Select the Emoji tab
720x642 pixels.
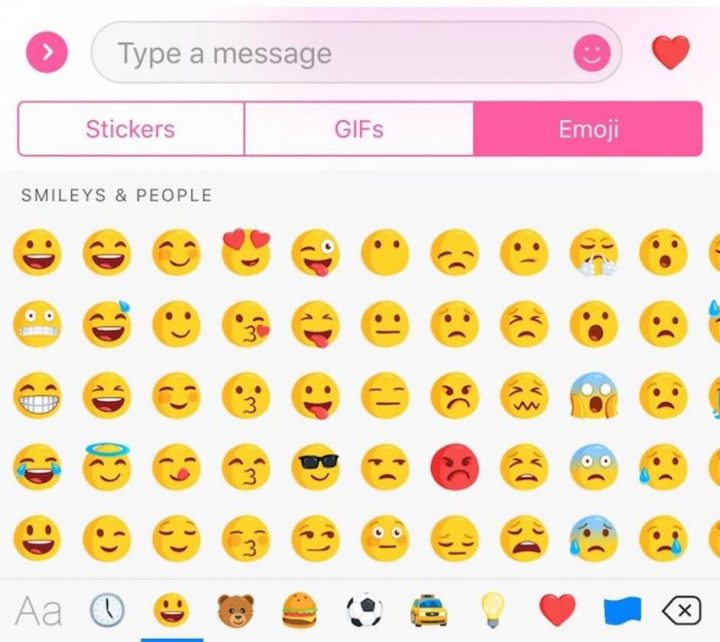(588, 129)
